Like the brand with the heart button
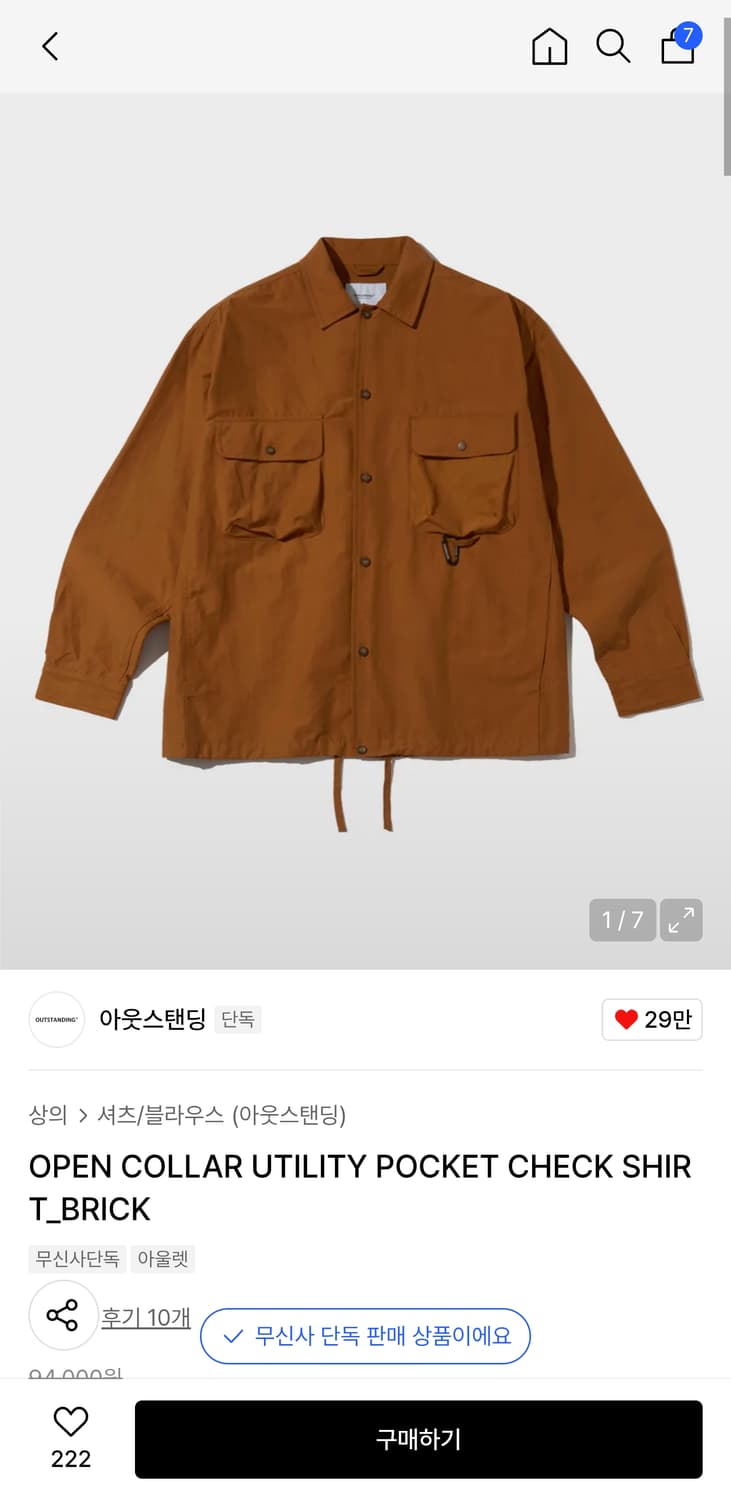The width and height of the screenshot is (731, 1500). click(651, 1019)
